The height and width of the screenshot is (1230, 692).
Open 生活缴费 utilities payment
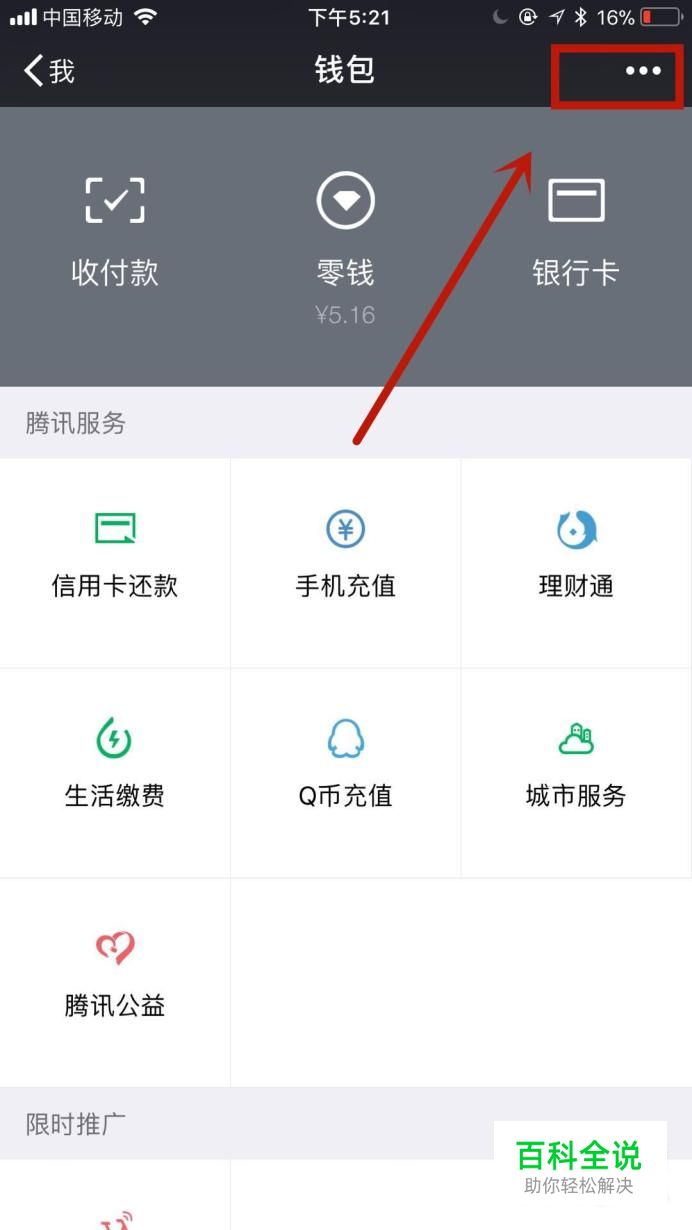pos(115,773)
